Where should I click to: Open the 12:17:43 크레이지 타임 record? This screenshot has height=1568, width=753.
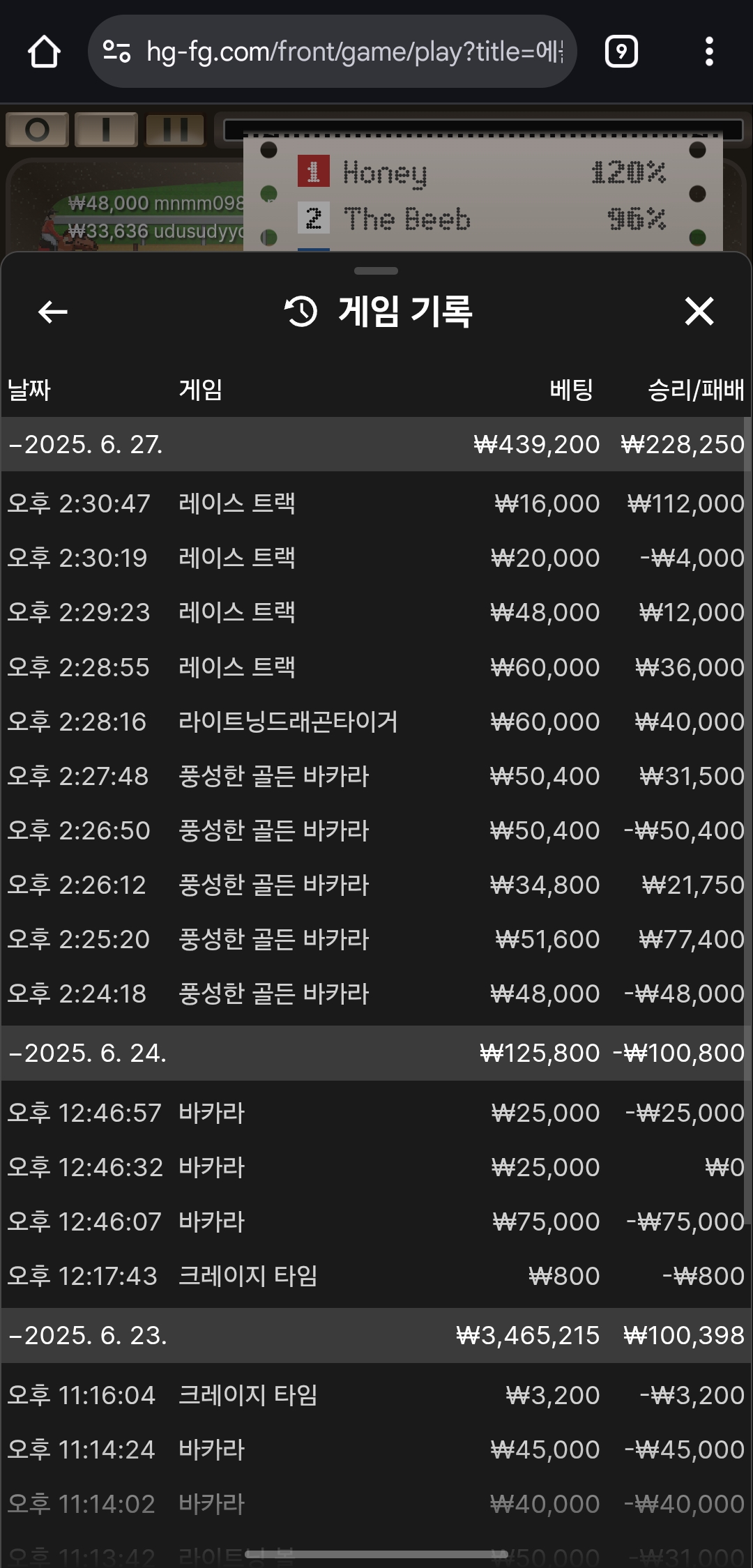(376, 1276)
